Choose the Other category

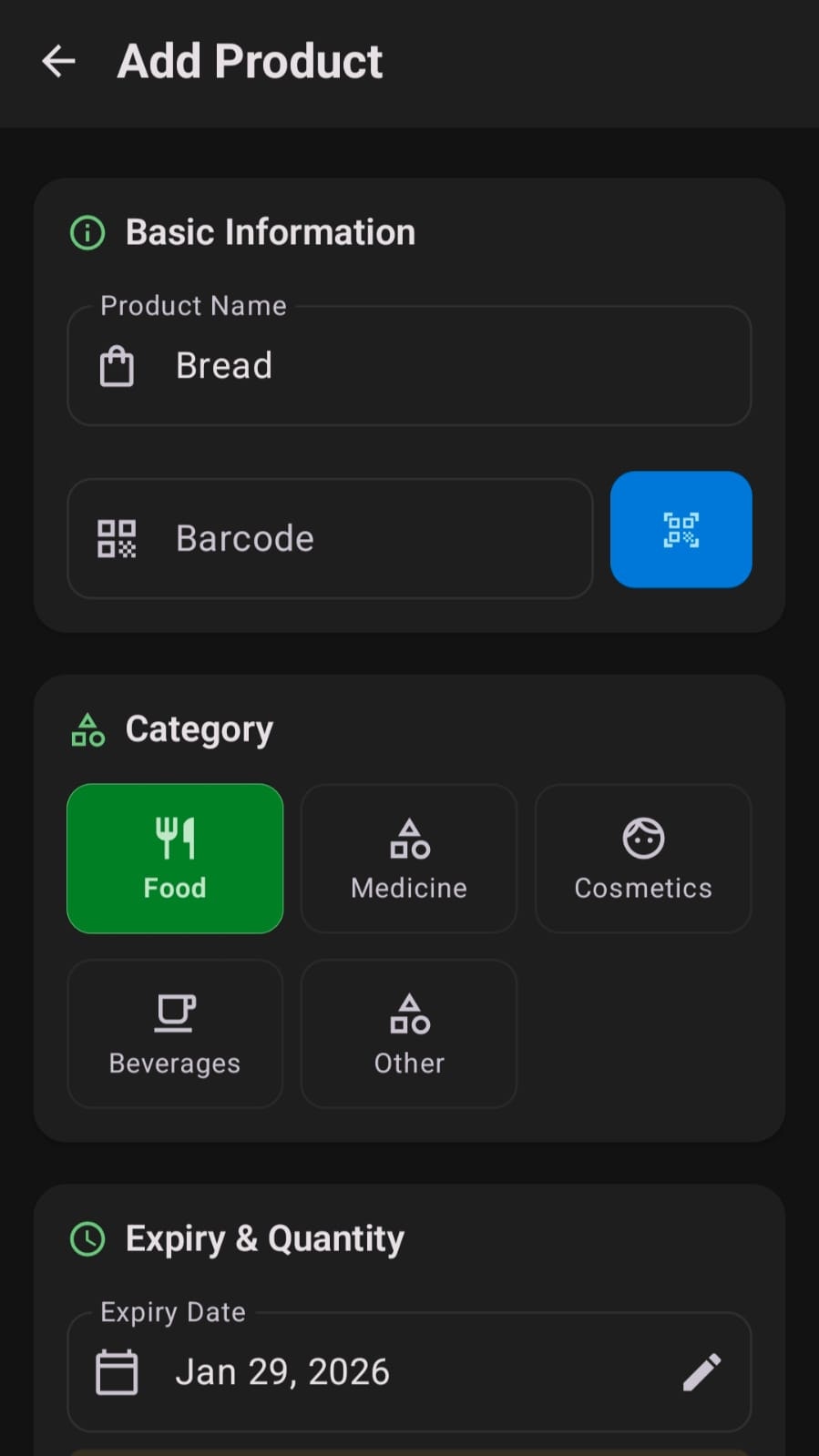pyautogui.click(x=409, y=1033)
